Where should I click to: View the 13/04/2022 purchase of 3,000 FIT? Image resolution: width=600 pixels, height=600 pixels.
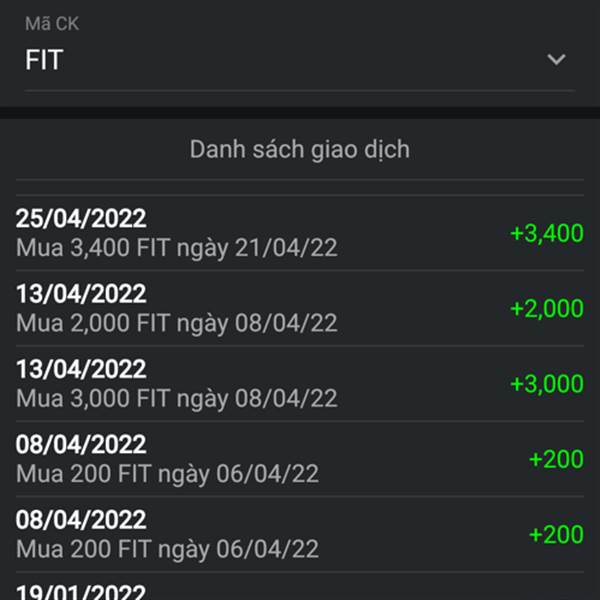click(298, 384)
